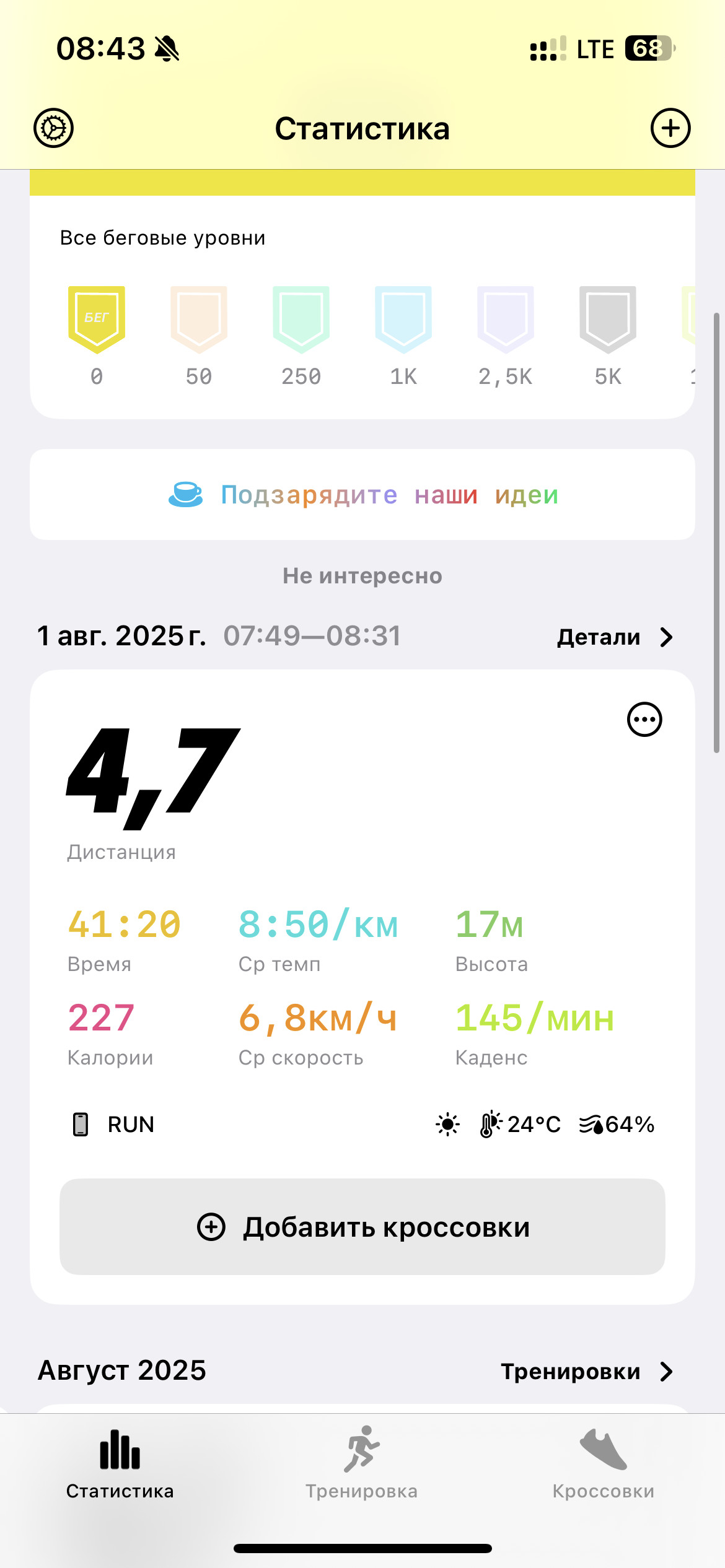Tap the plus icon in the header
The height and width of the screenshot is (1568, 725).
(670, 128)
